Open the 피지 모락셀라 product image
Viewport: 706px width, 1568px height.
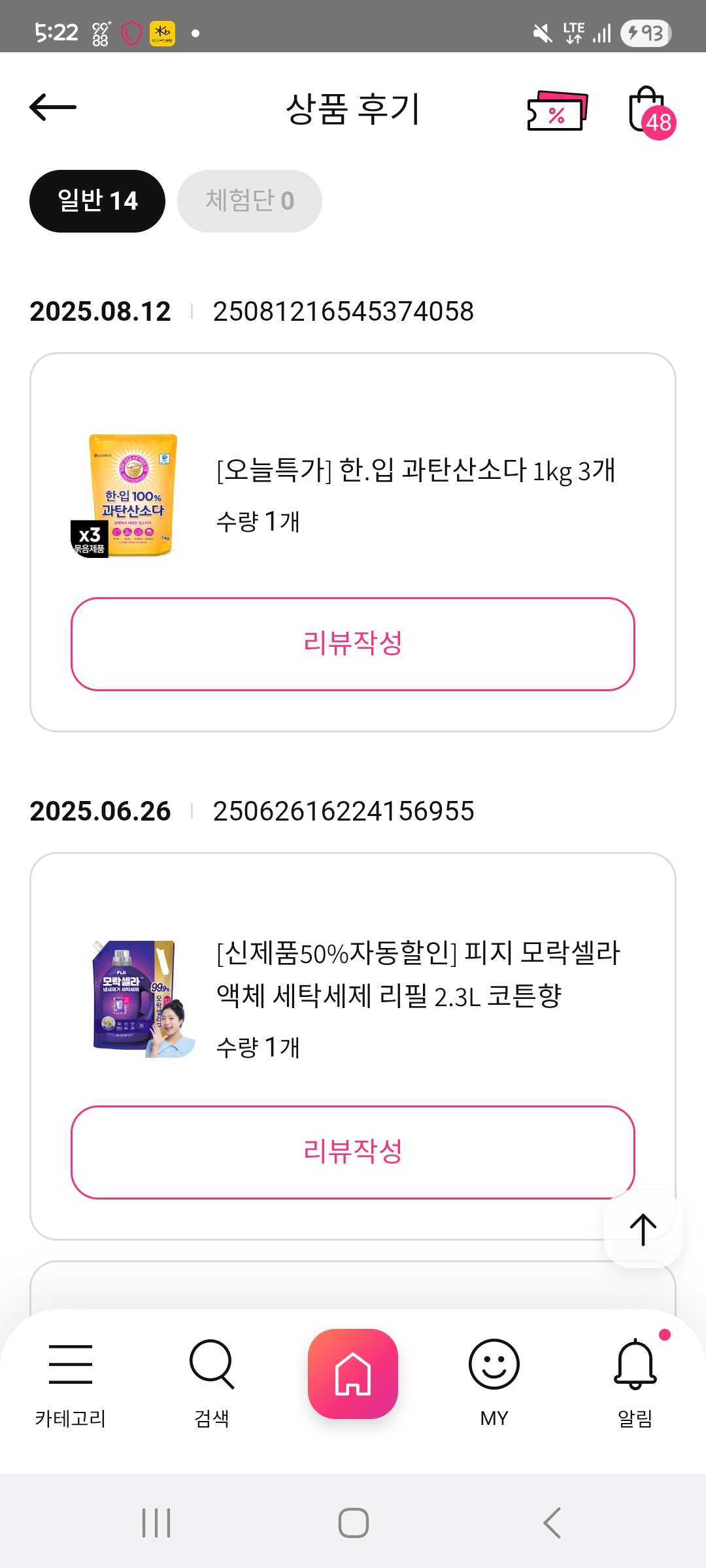(141, 997)
